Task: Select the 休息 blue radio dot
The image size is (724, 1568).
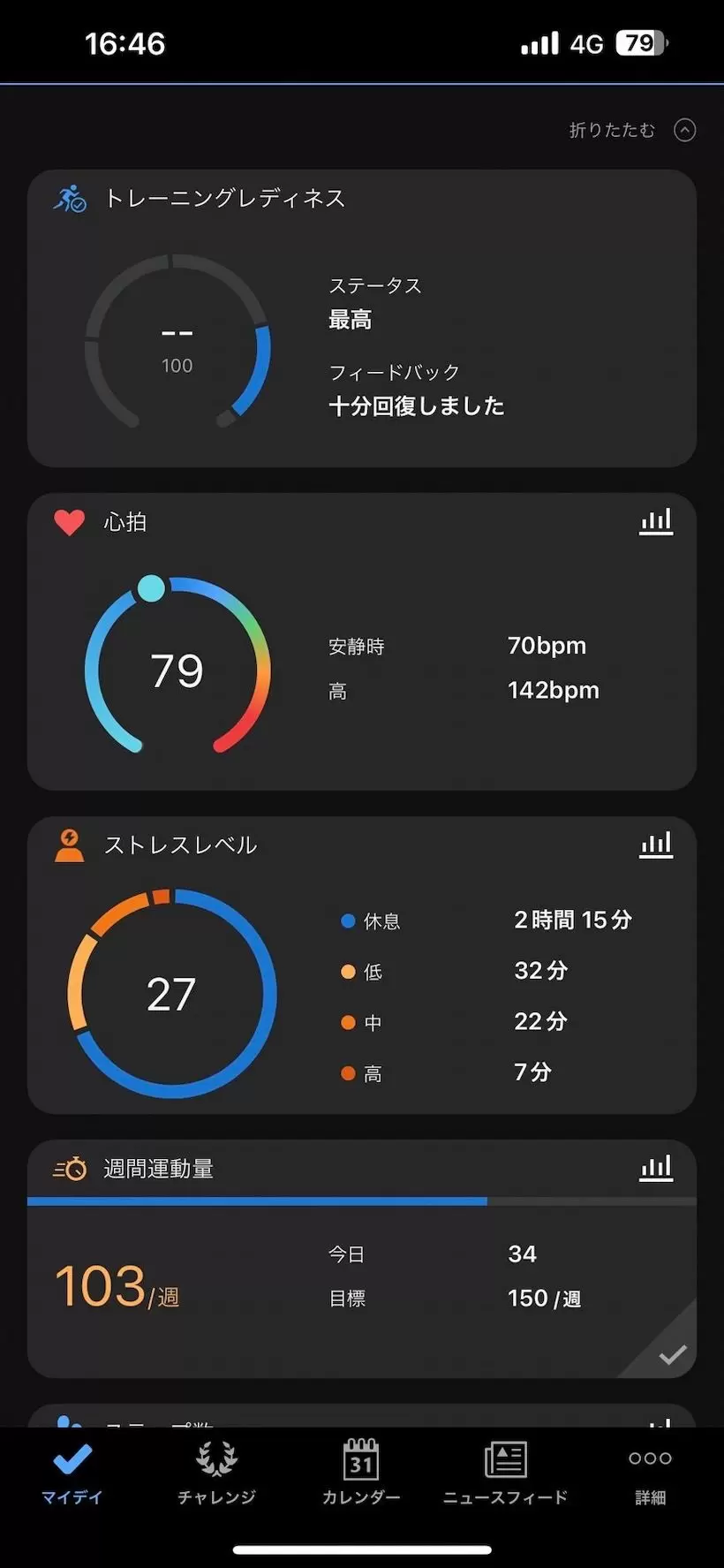Action: (346, 920)
